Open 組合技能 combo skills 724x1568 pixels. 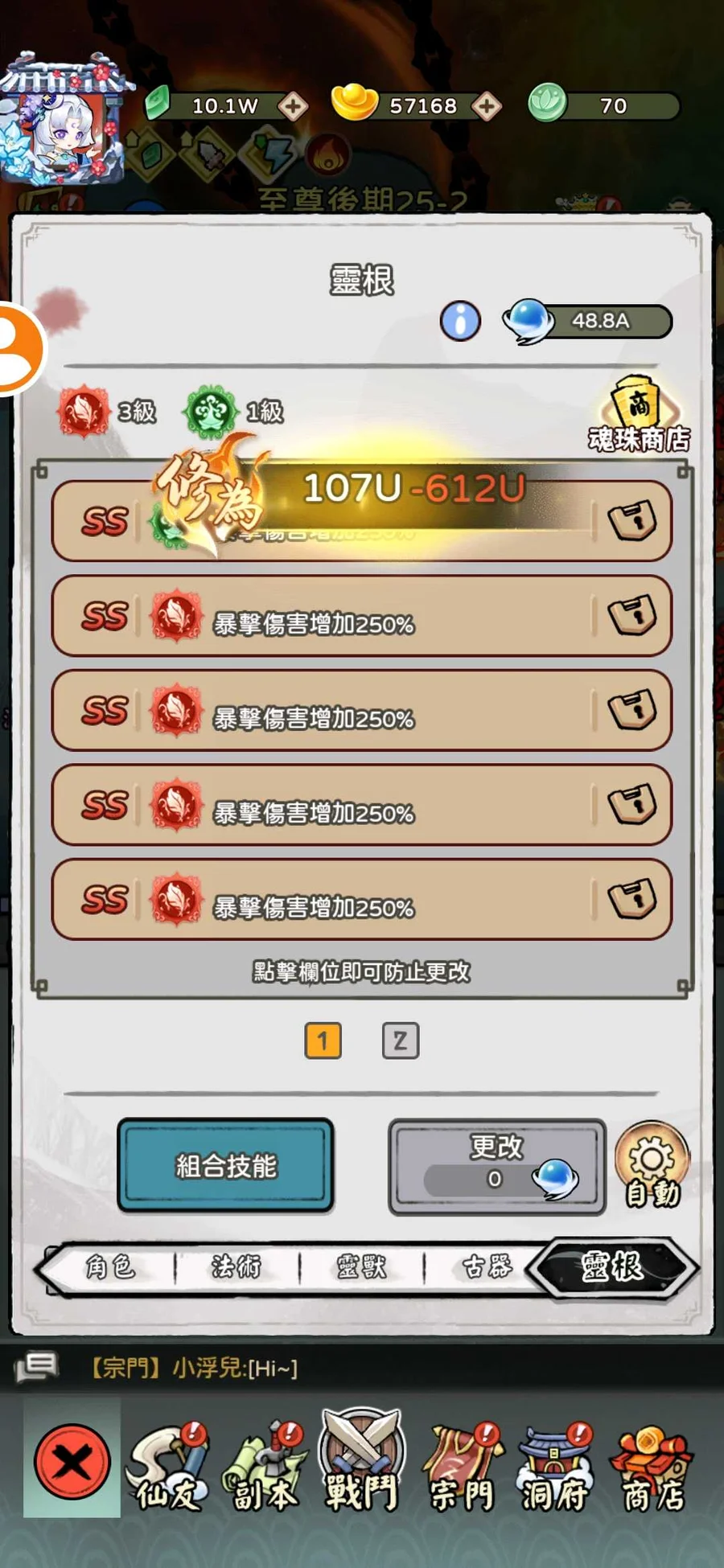pos(225,1165)
